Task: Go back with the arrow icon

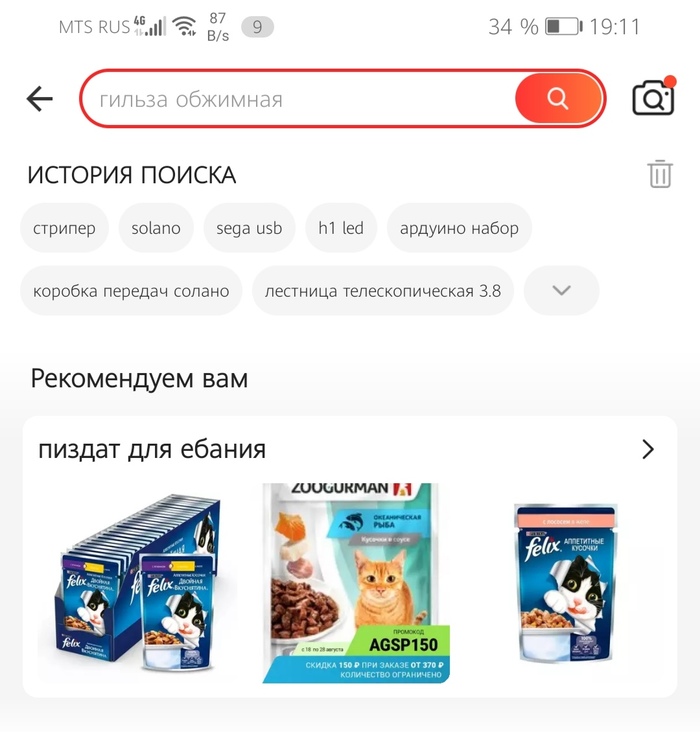Action: click(40, 98)
